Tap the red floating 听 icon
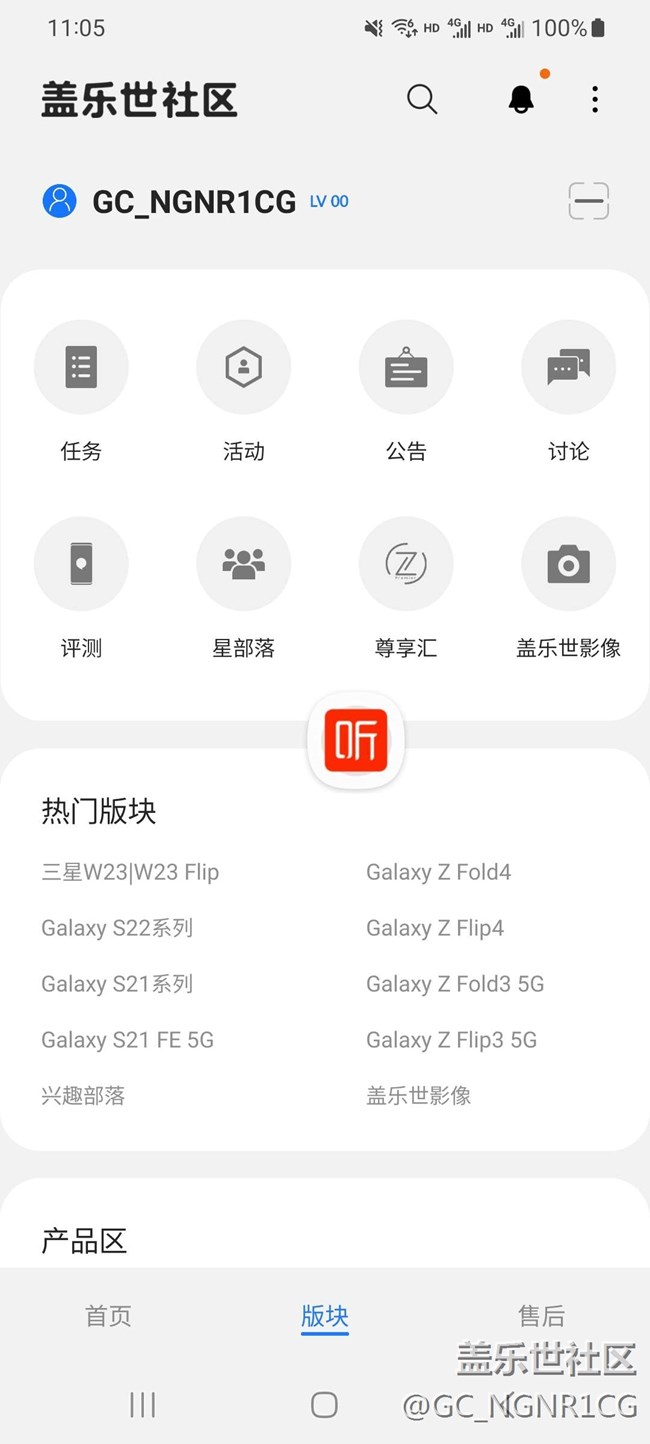Screen dimensions: 650x1444 tap(355, 741)
